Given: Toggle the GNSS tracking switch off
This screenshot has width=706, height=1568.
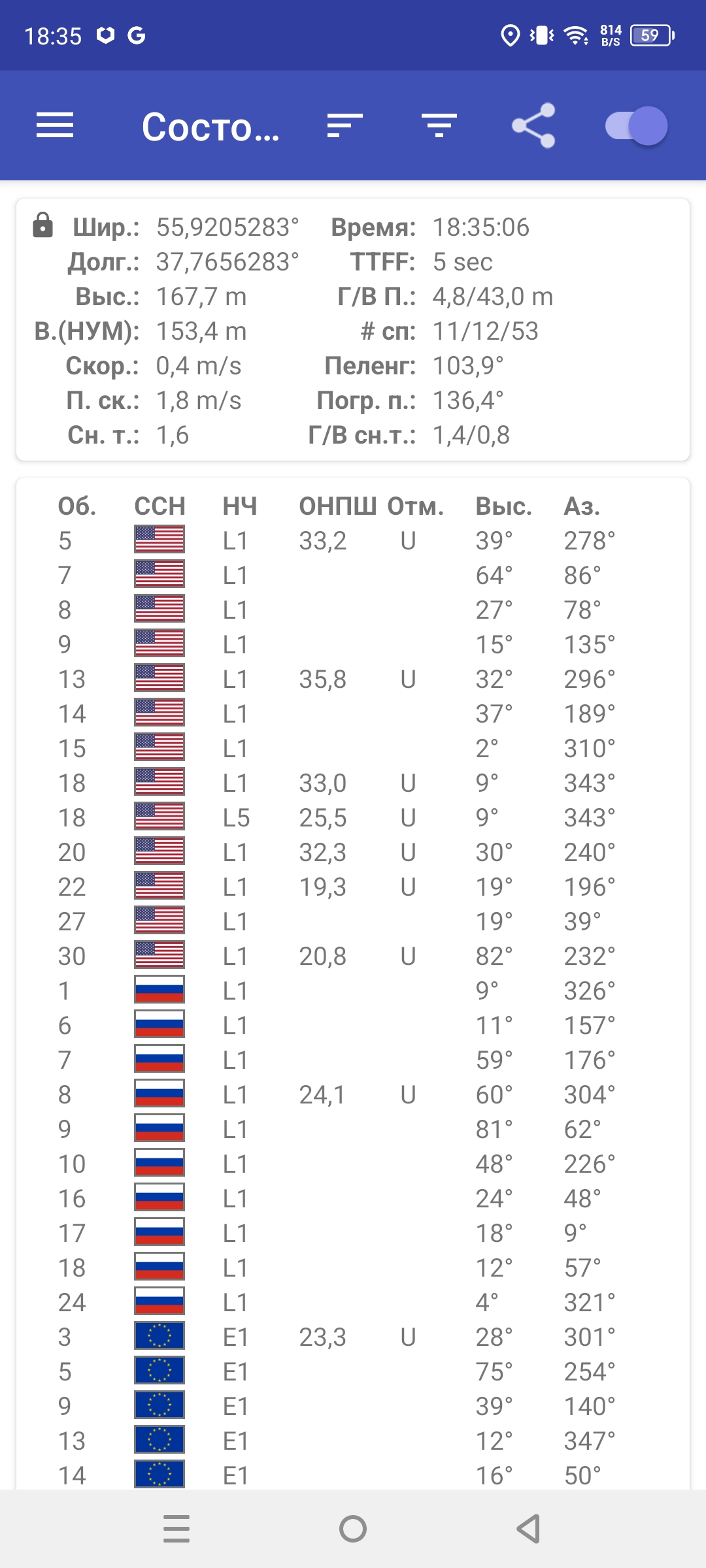Looking at the screenshot, I should point(636,125).
